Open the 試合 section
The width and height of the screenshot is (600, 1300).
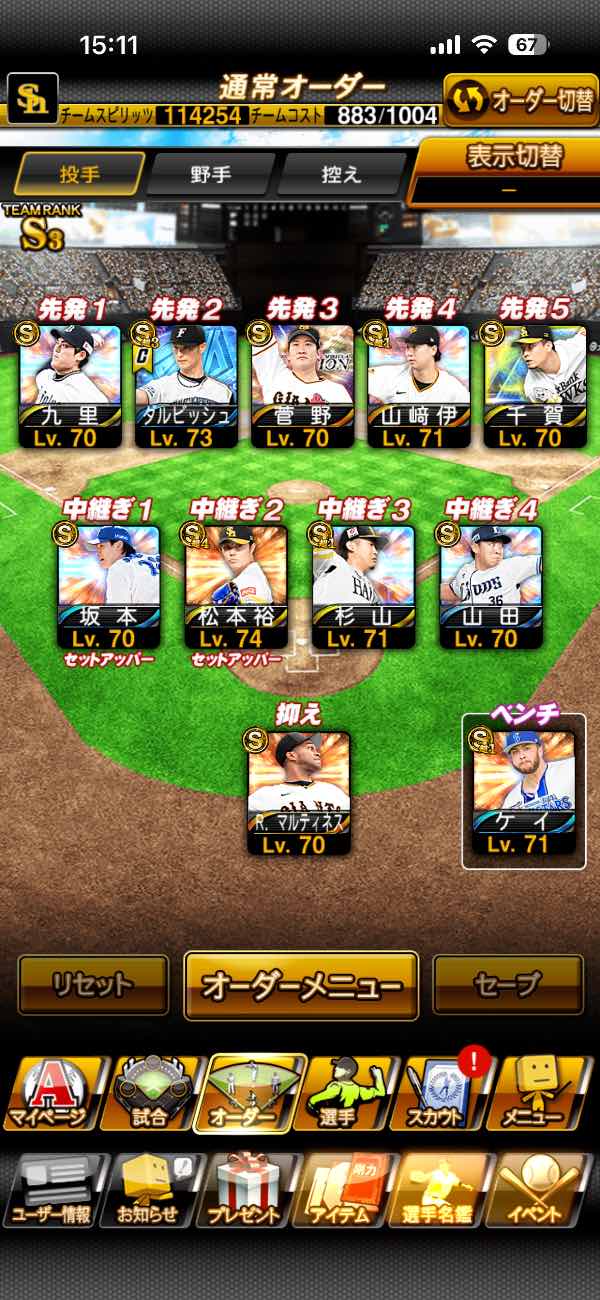[150, 1095]
